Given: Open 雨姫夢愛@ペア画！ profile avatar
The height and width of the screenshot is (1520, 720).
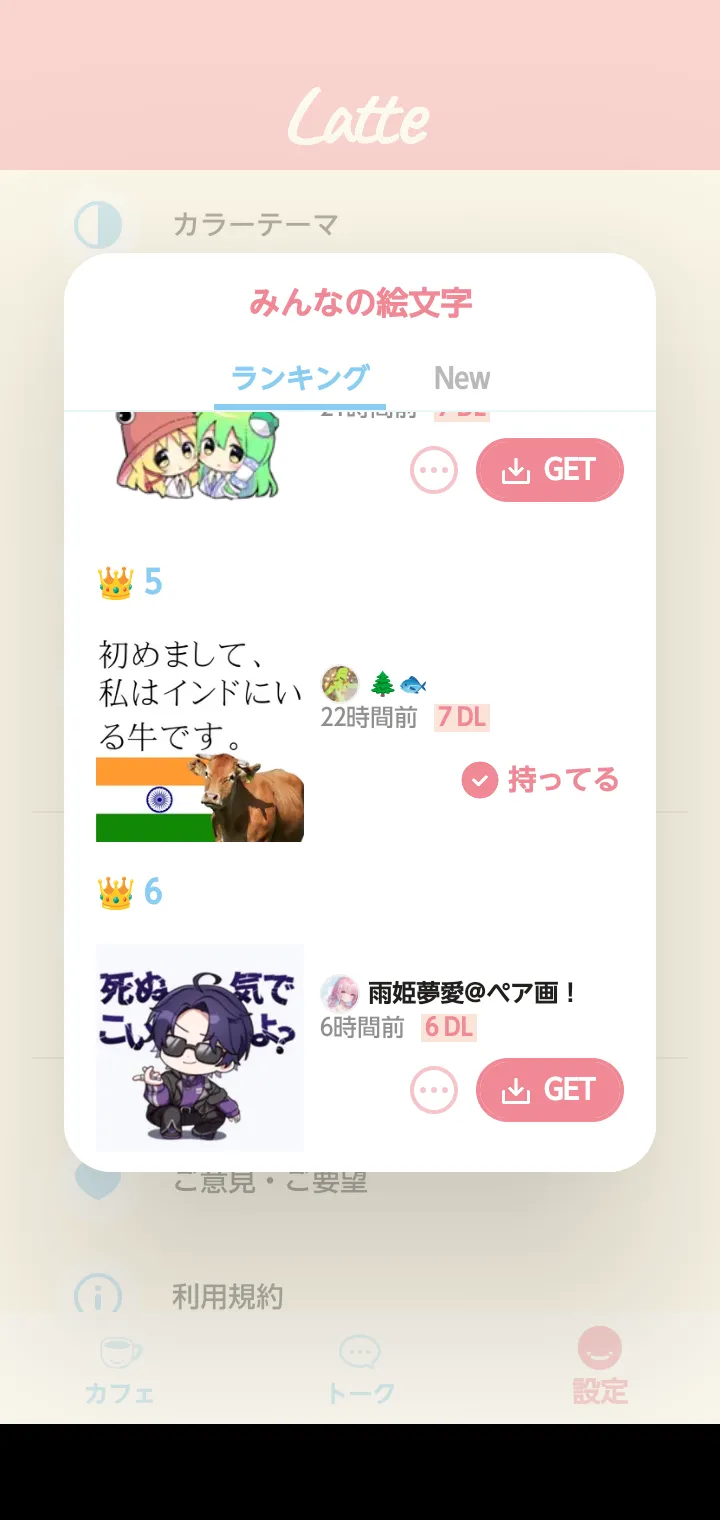Looking at the screenshot, I should tap(339, 993).
